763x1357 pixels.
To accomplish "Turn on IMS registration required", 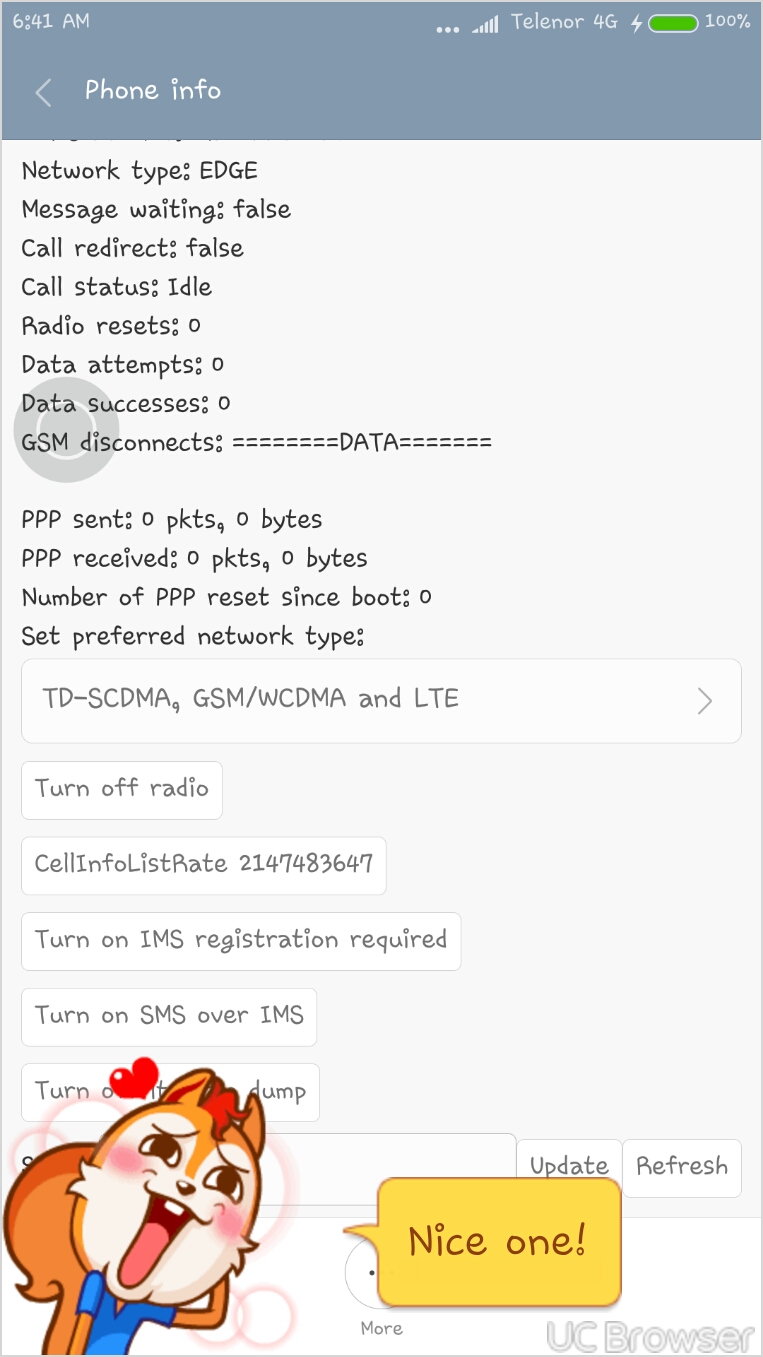I will (x=241, y=941).
